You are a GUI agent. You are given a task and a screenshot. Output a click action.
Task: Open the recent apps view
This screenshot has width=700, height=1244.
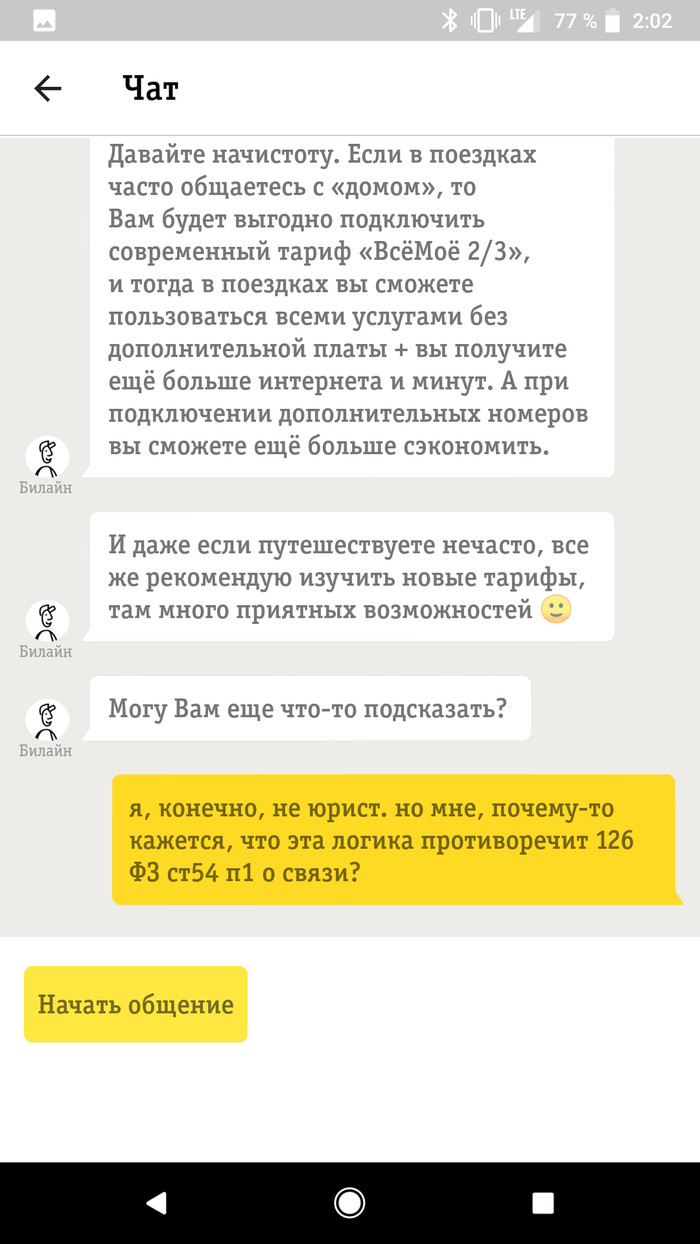542,1203
